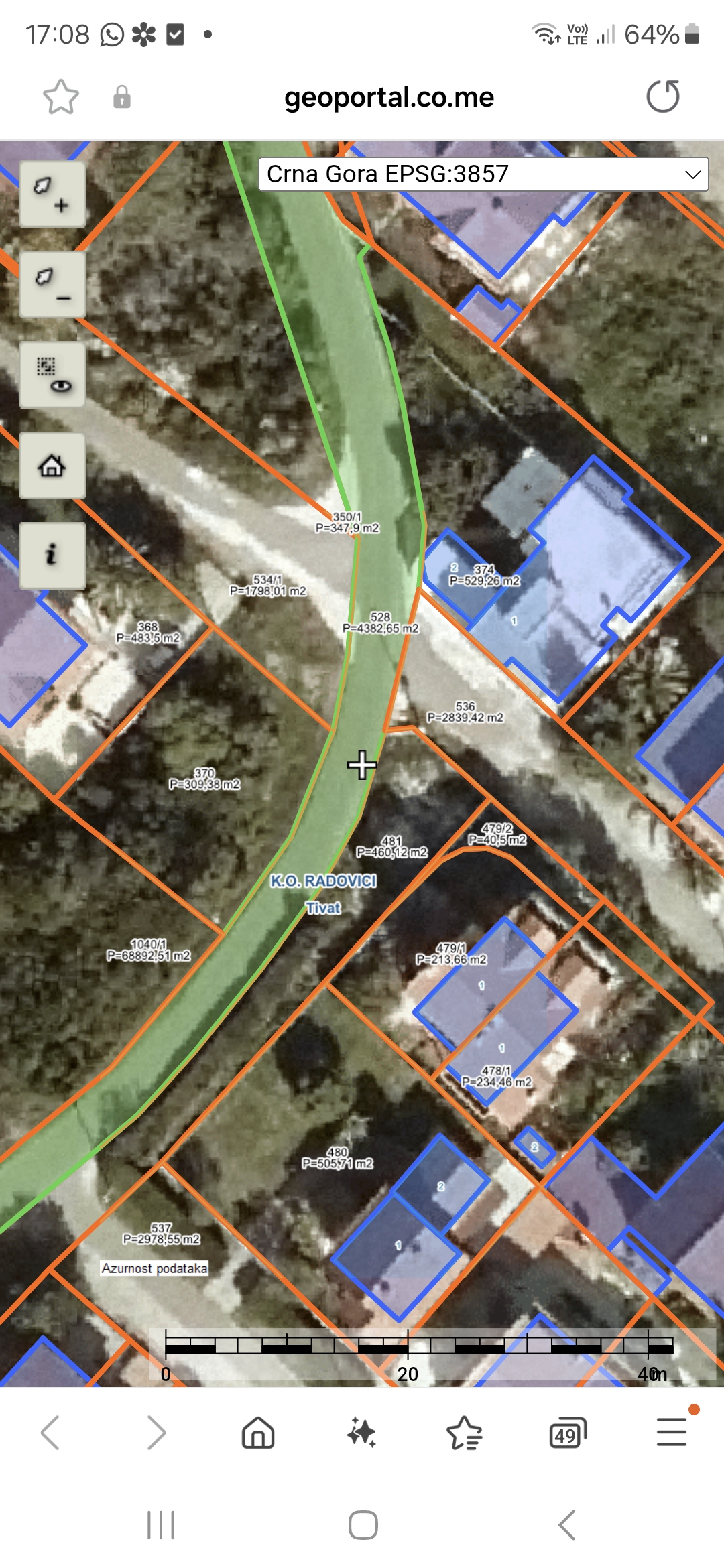Screen dimensions: 724x1568
Task: Tap the system home button
Action: (x=363, y=1525)
